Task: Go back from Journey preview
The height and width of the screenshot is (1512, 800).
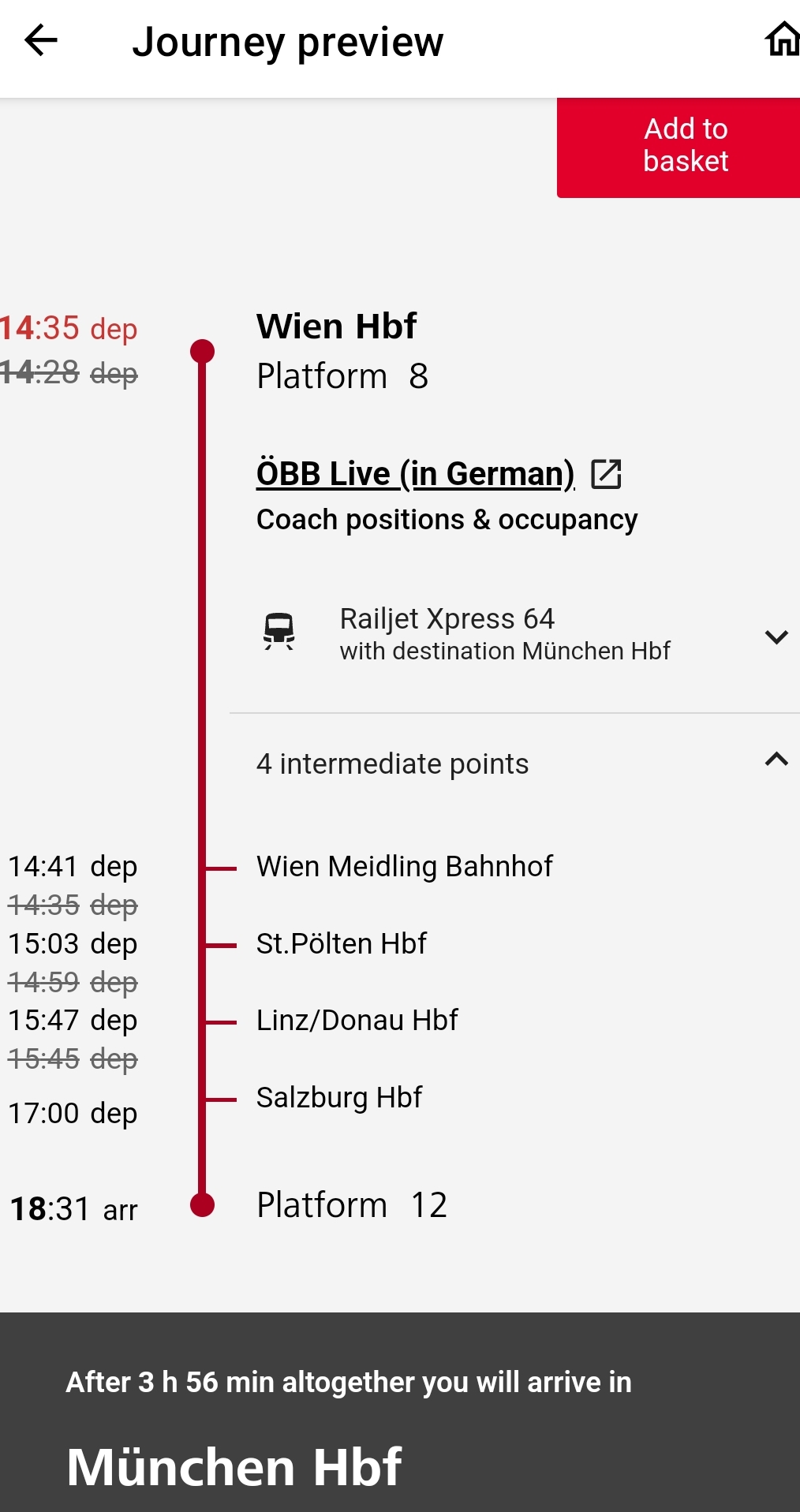Action: (41, 40)
